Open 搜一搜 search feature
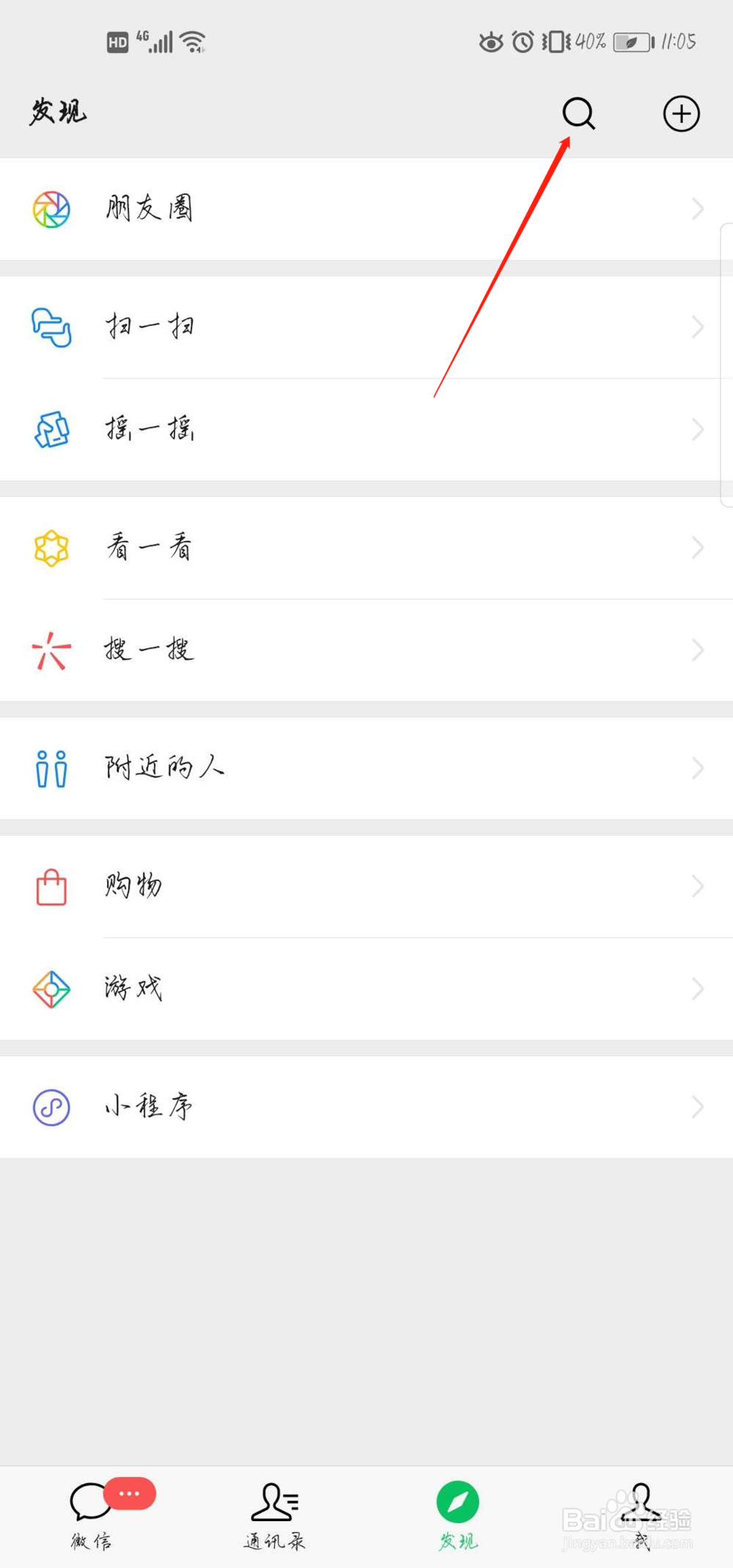 366,650
